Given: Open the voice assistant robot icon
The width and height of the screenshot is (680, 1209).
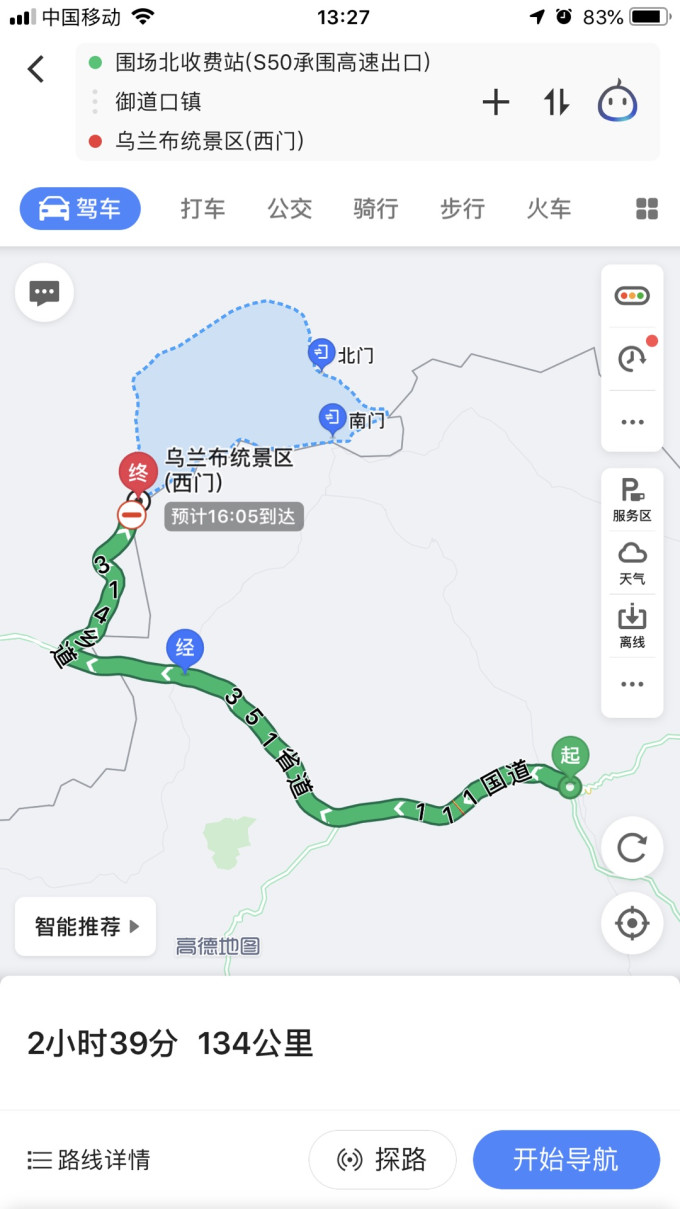Looking at the screenshot, I should tap(618, 102).
